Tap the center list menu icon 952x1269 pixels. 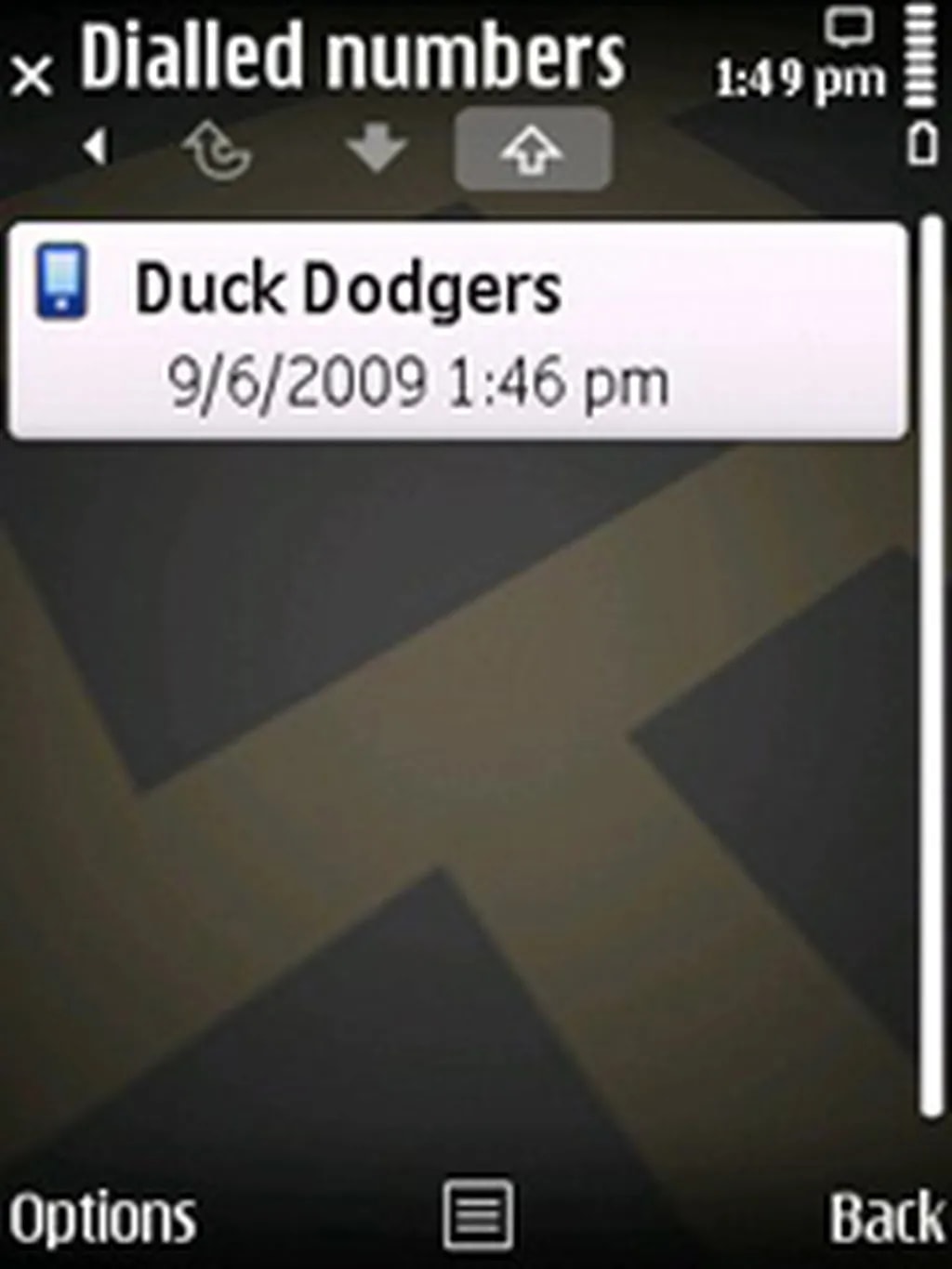478,1215
